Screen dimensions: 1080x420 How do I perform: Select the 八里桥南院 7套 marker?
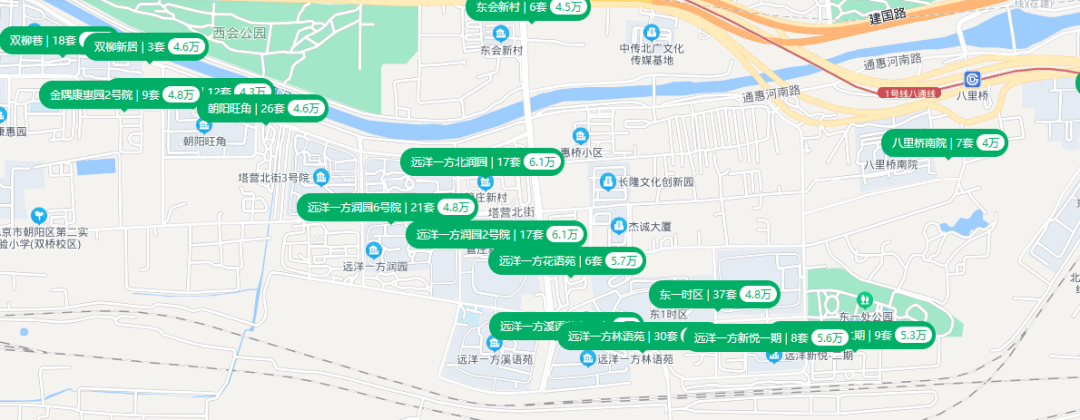pyautogui.click(x=944, y=143)
